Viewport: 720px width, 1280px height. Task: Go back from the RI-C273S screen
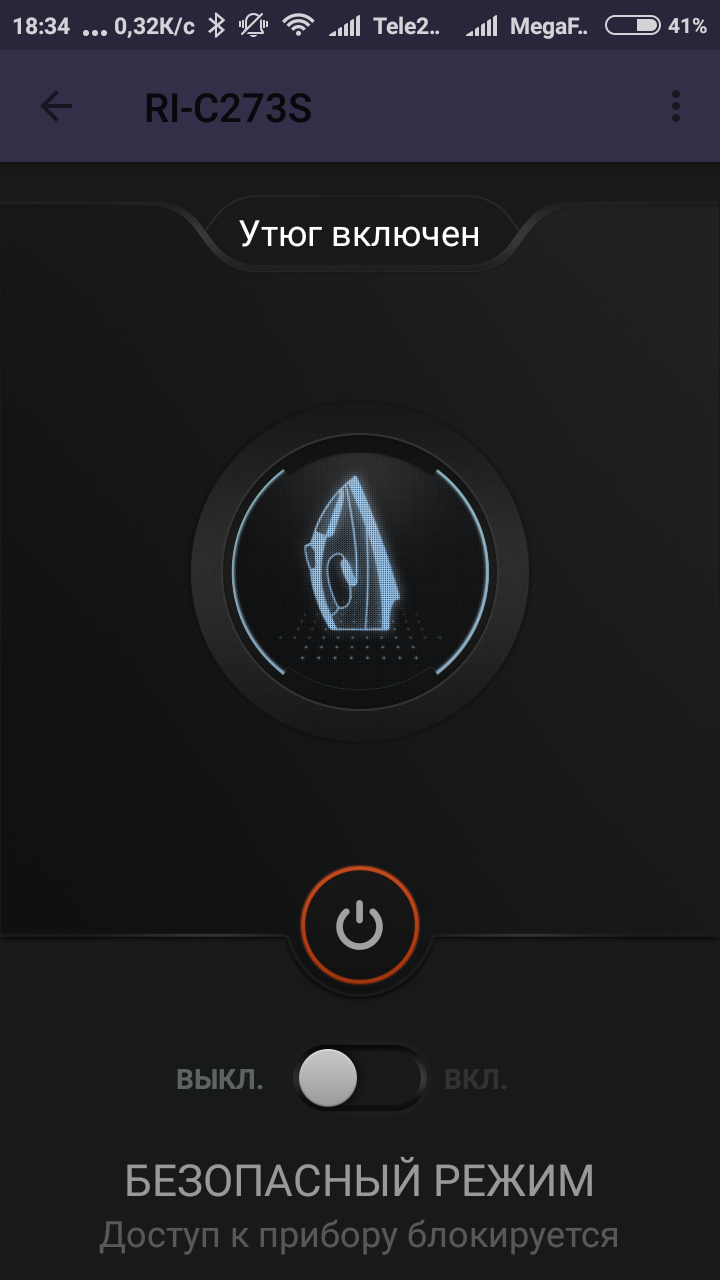pyautogui.click(x=56, y=106)
